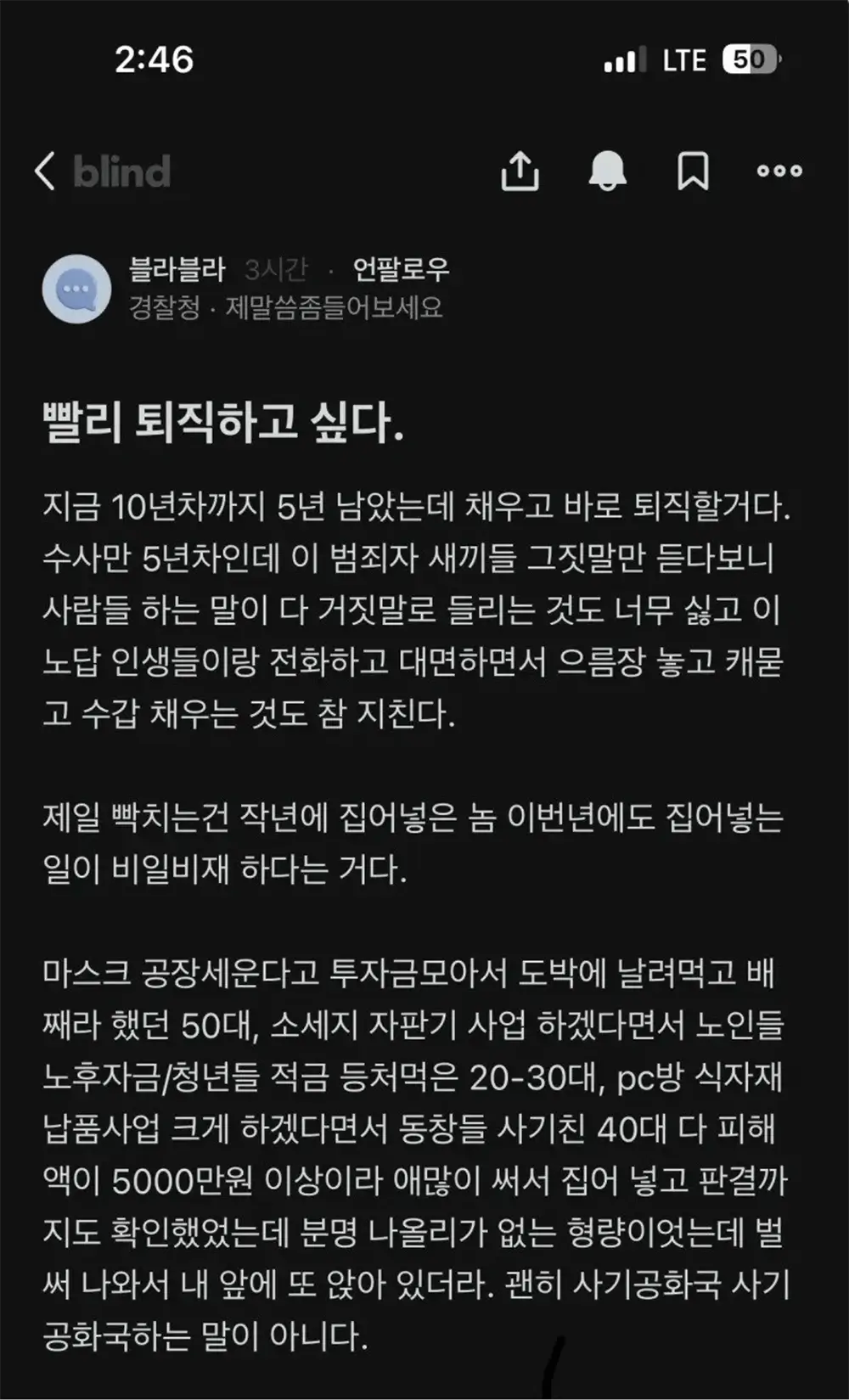Open the author's profile avatar
The width and height of the screenshot is (849, 1400).
[76, 289]
